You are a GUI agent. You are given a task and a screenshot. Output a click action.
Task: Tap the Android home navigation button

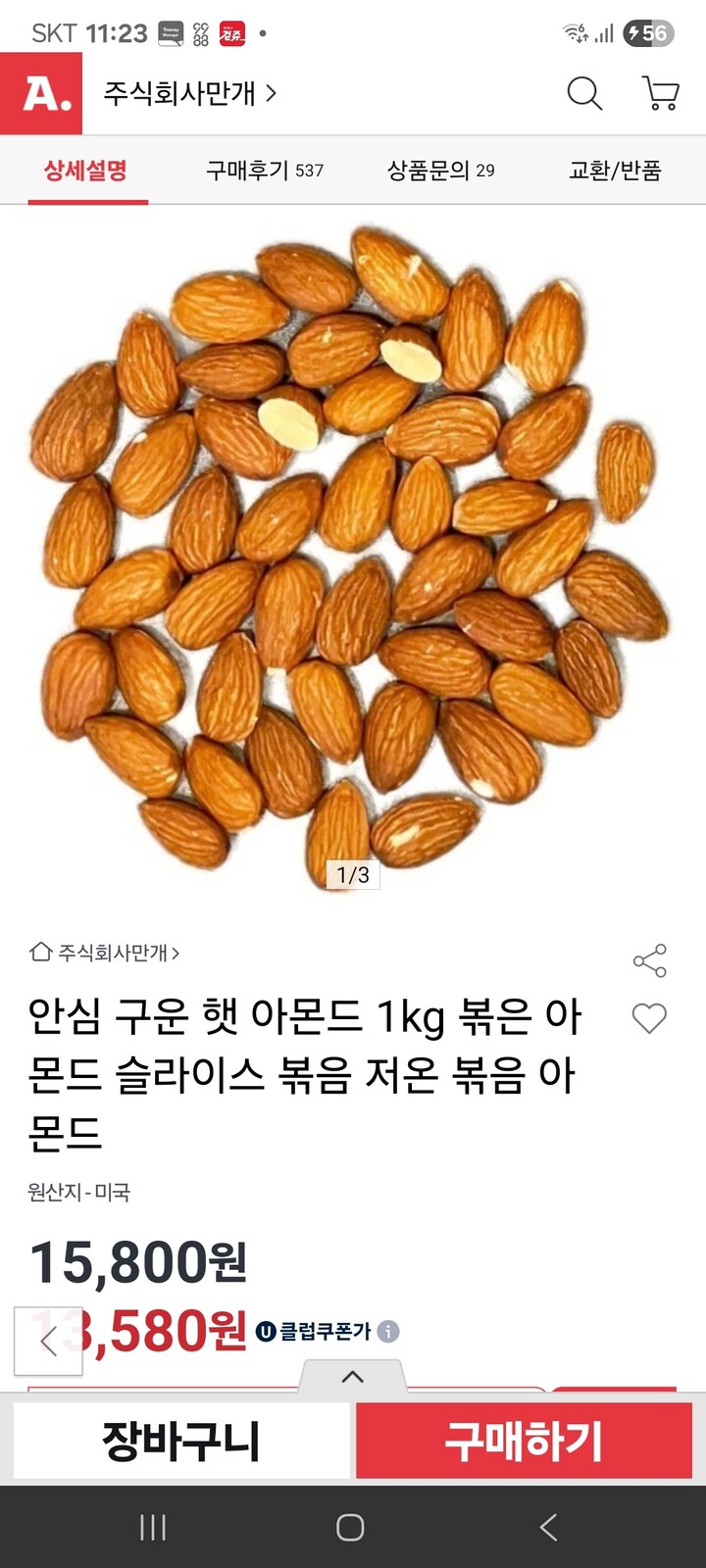[350, 1525]
